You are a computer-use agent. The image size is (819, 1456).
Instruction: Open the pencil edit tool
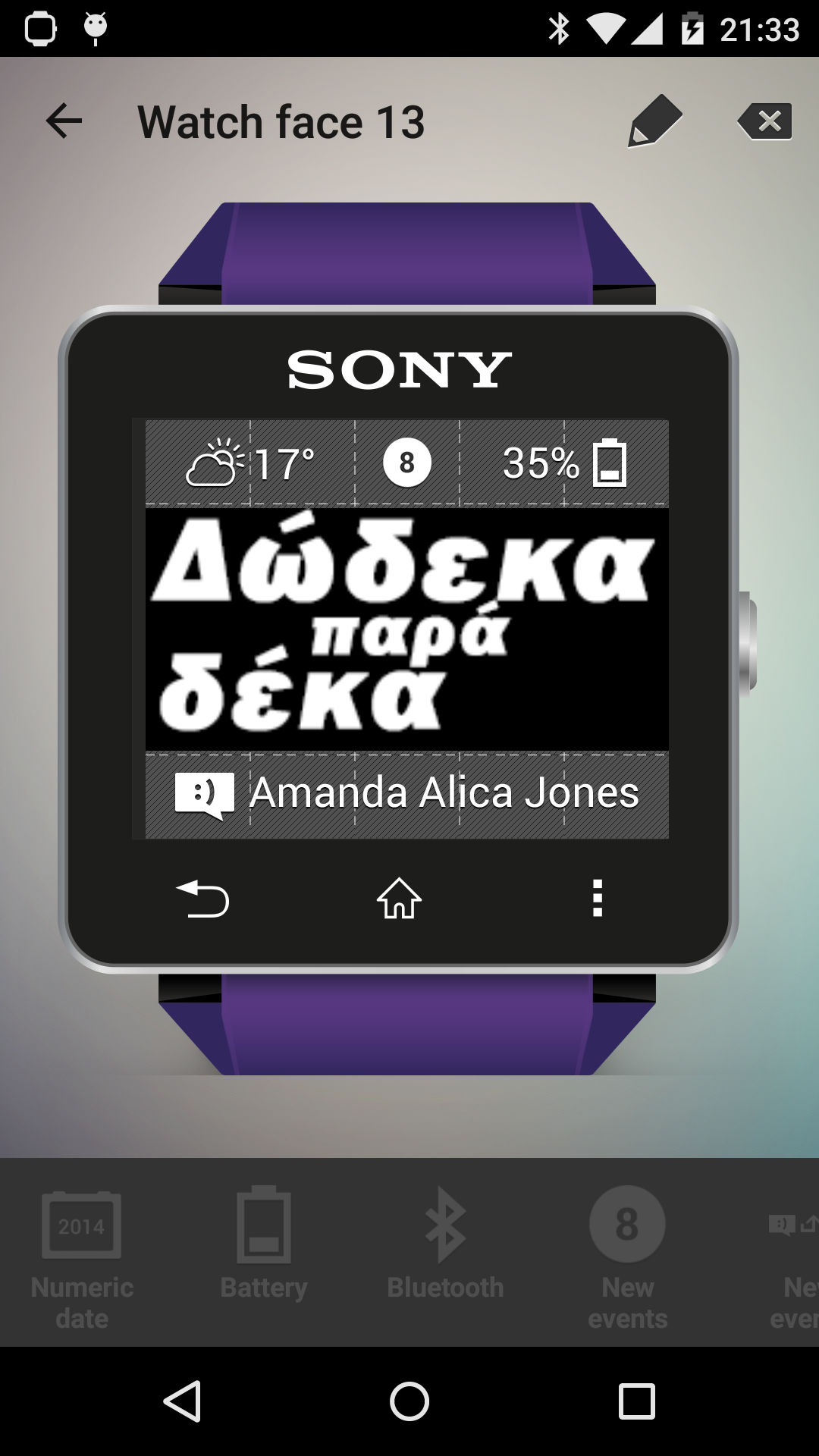click(655, 121)
